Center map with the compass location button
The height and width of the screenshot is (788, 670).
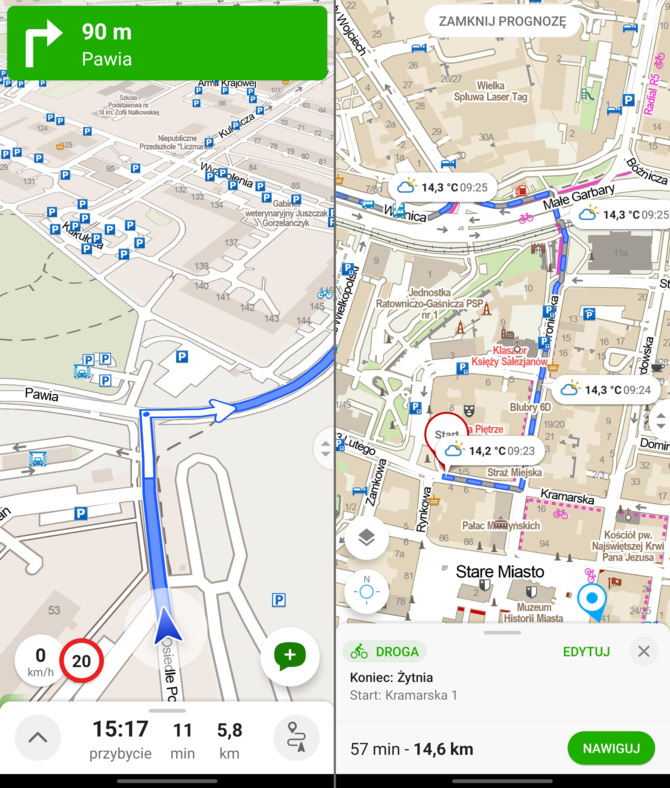366,591
